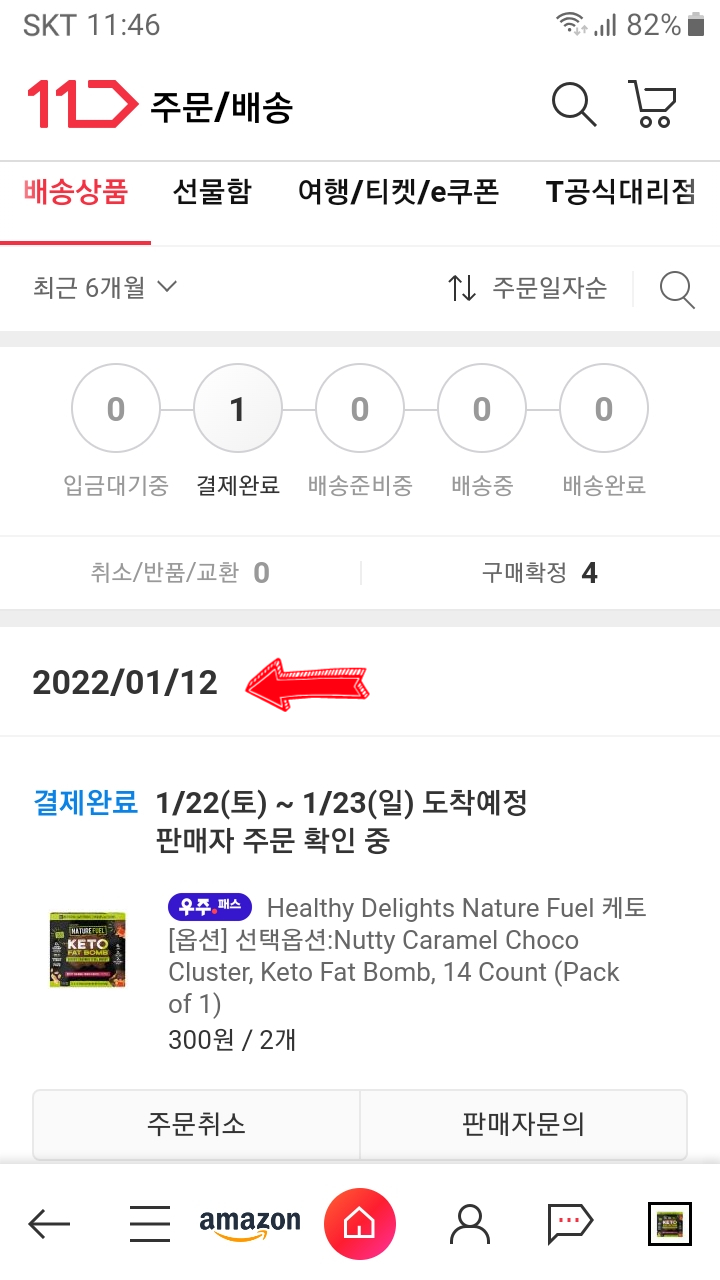
Task: Search orders with the magnifier beside 주문일자순
Action: (677, 289)
